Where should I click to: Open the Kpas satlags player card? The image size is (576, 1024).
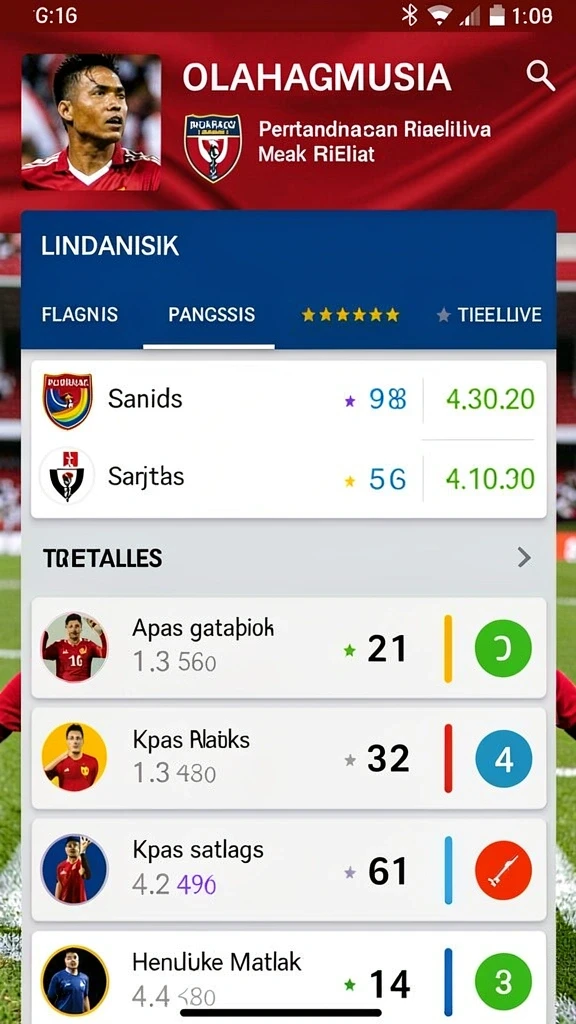[289, 871]
